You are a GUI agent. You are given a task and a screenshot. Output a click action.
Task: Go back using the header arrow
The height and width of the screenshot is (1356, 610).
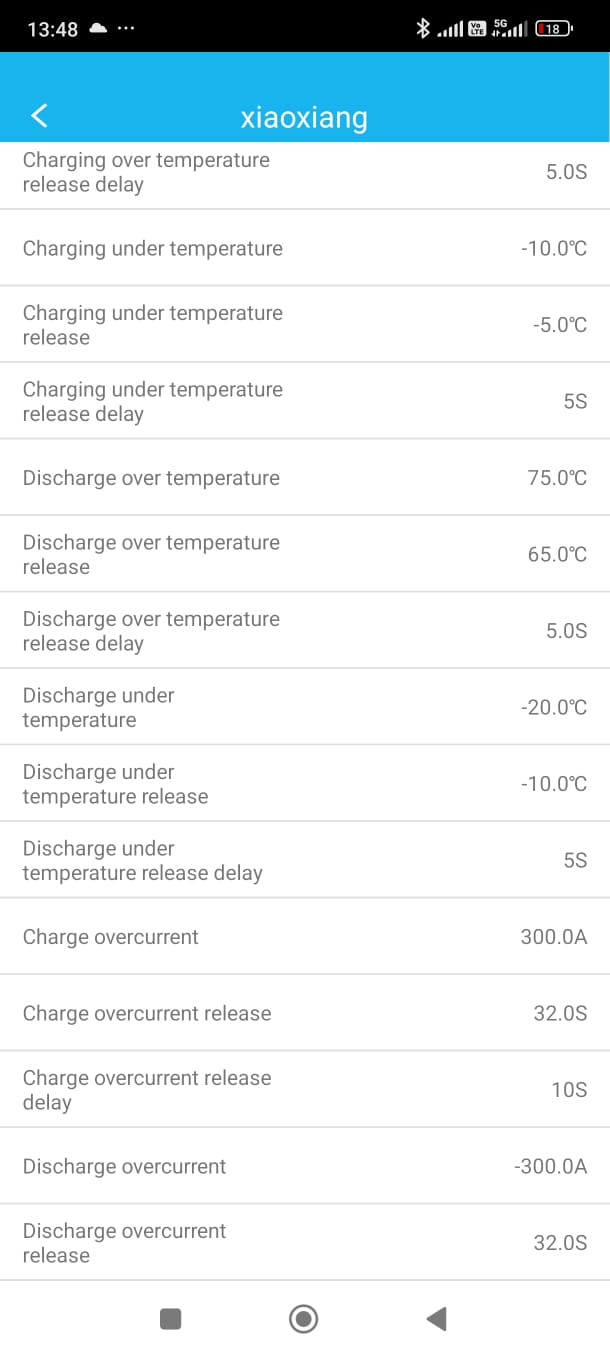pyautogui.click(x=40, y=116)
